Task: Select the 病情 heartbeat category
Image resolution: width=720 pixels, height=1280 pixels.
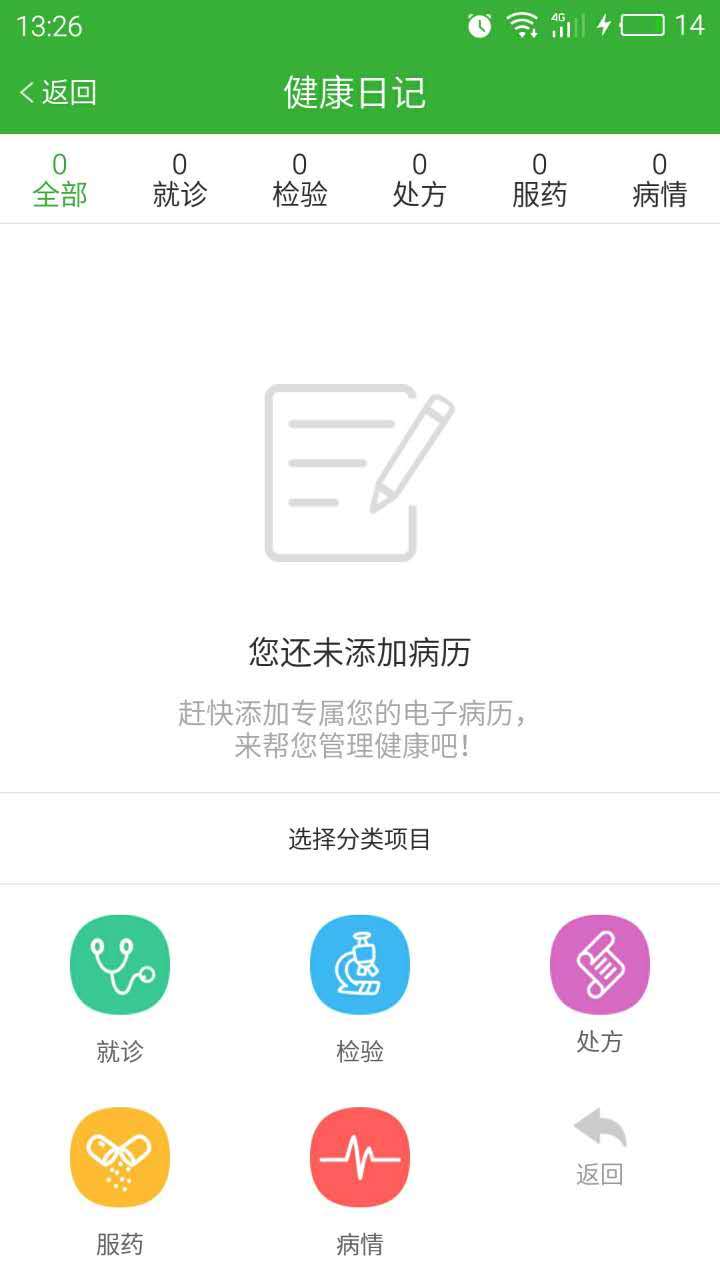Action: (360, 1158)
